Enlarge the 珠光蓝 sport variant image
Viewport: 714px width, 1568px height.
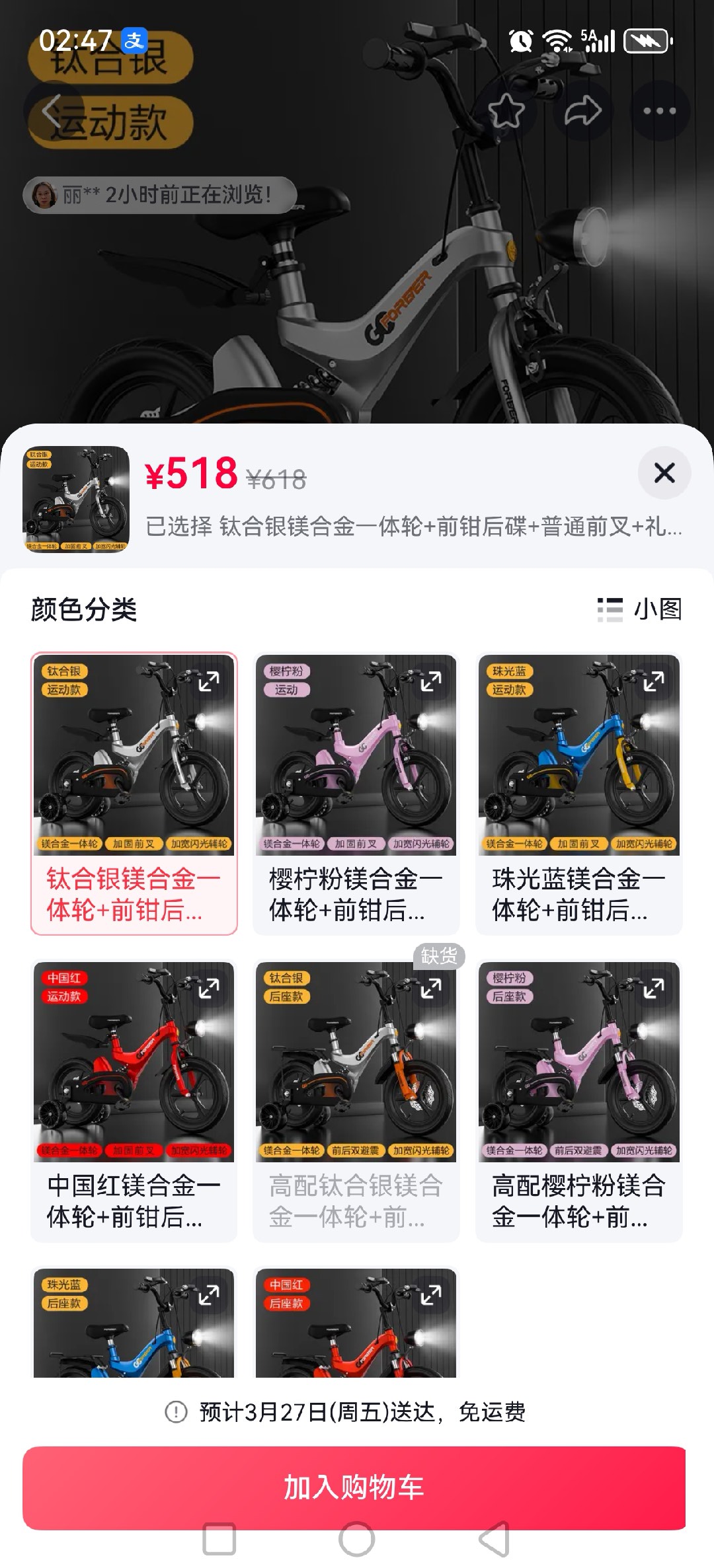tap(654, 681)
